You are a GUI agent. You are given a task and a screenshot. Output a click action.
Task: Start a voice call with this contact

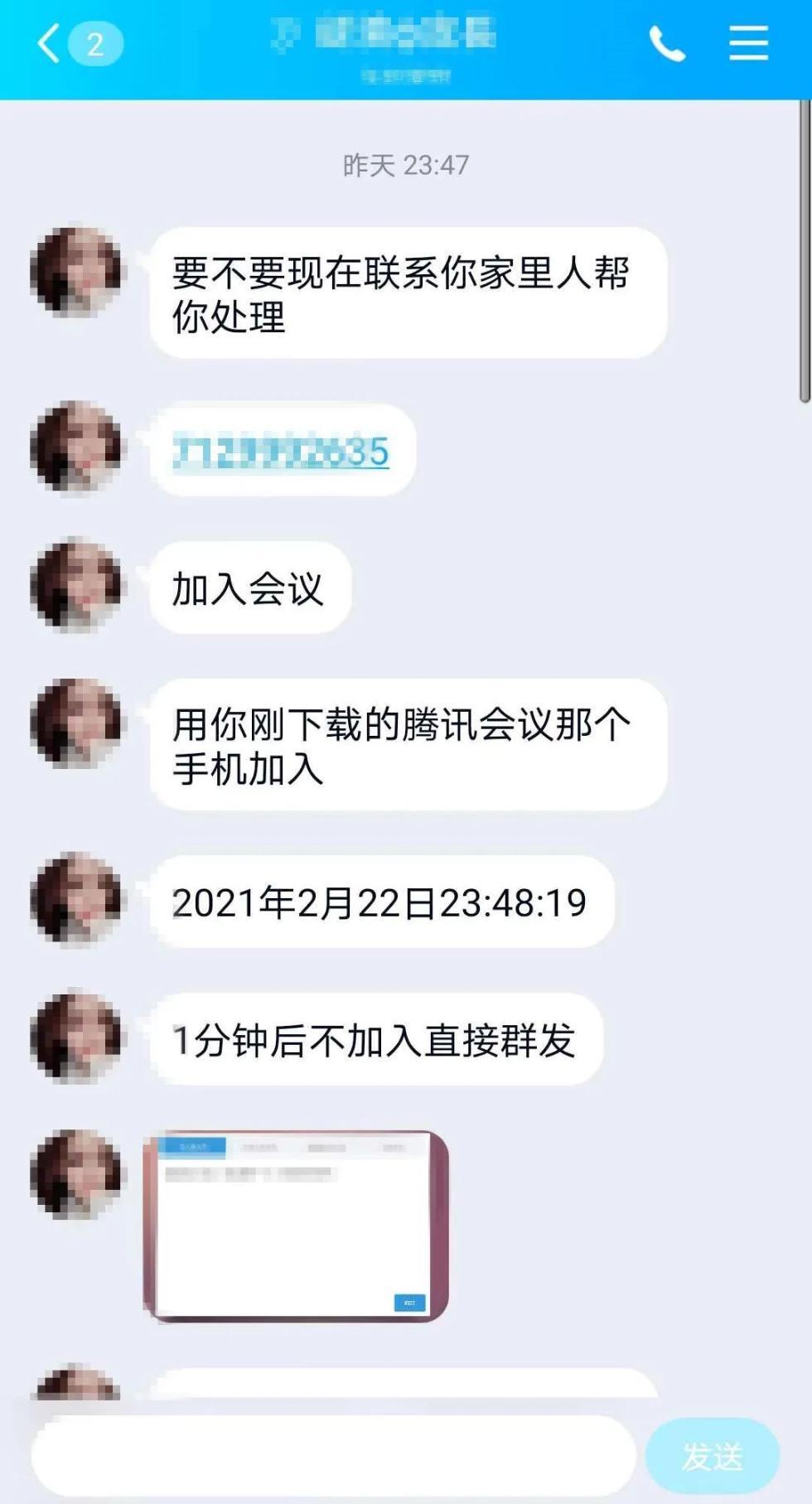(667, 44)
